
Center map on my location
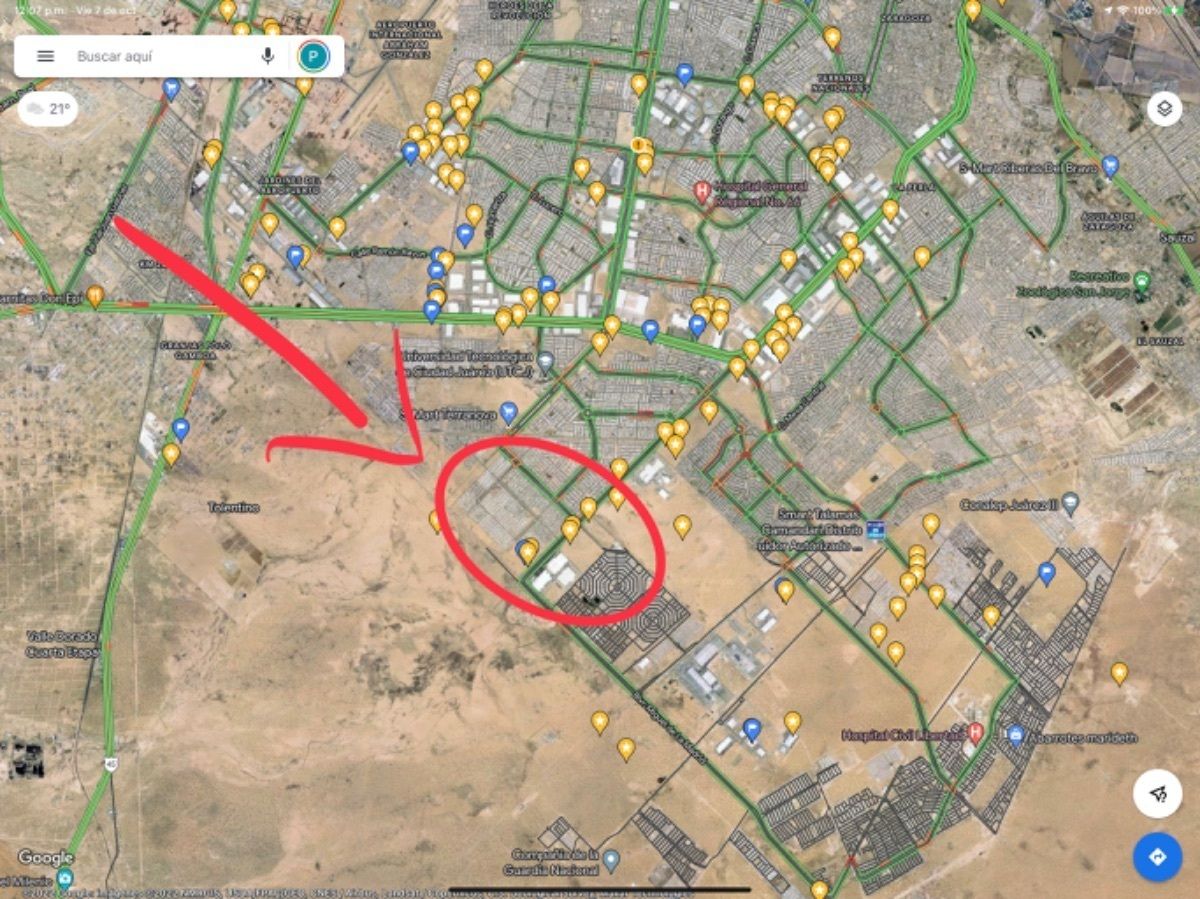click(1158, 794)
